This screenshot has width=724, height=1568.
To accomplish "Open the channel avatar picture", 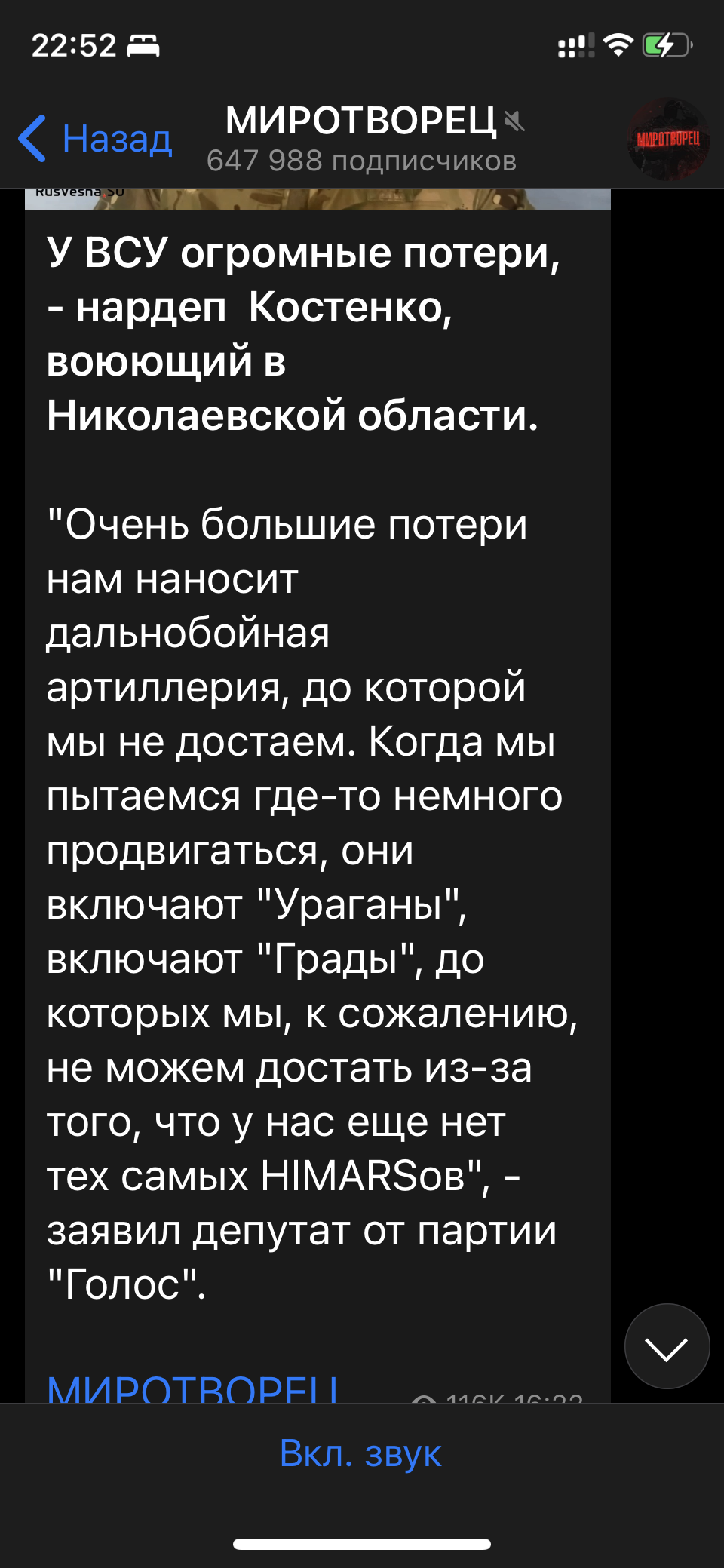I will (668, 140).
